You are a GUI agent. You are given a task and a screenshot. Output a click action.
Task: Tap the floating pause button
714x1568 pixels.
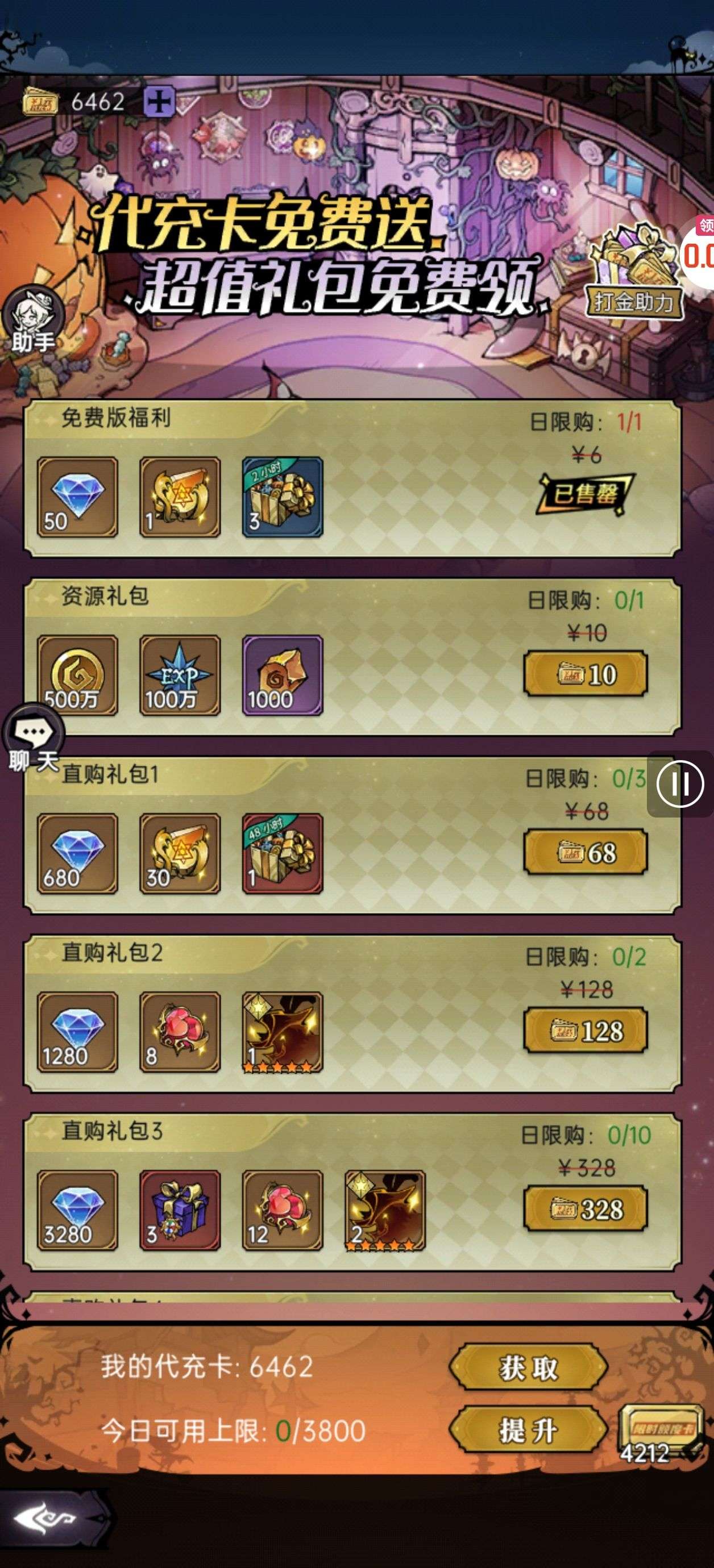pos(680,784)
